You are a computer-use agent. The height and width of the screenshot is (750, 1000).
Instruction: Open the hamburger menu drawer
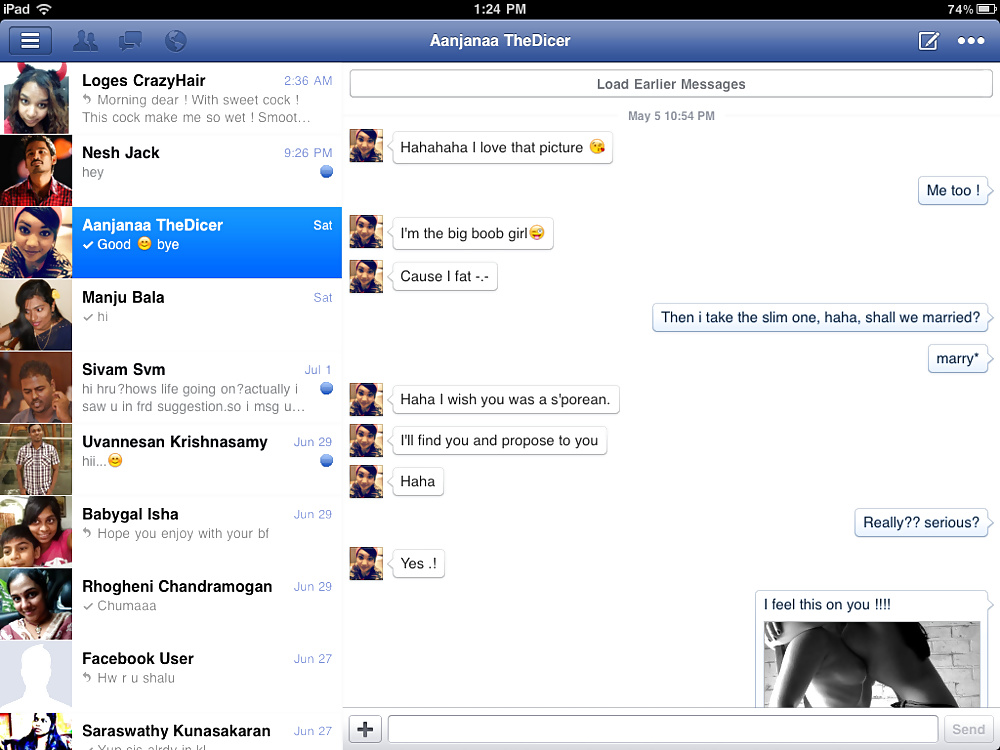pyautogui.click(x=30, y=41)
